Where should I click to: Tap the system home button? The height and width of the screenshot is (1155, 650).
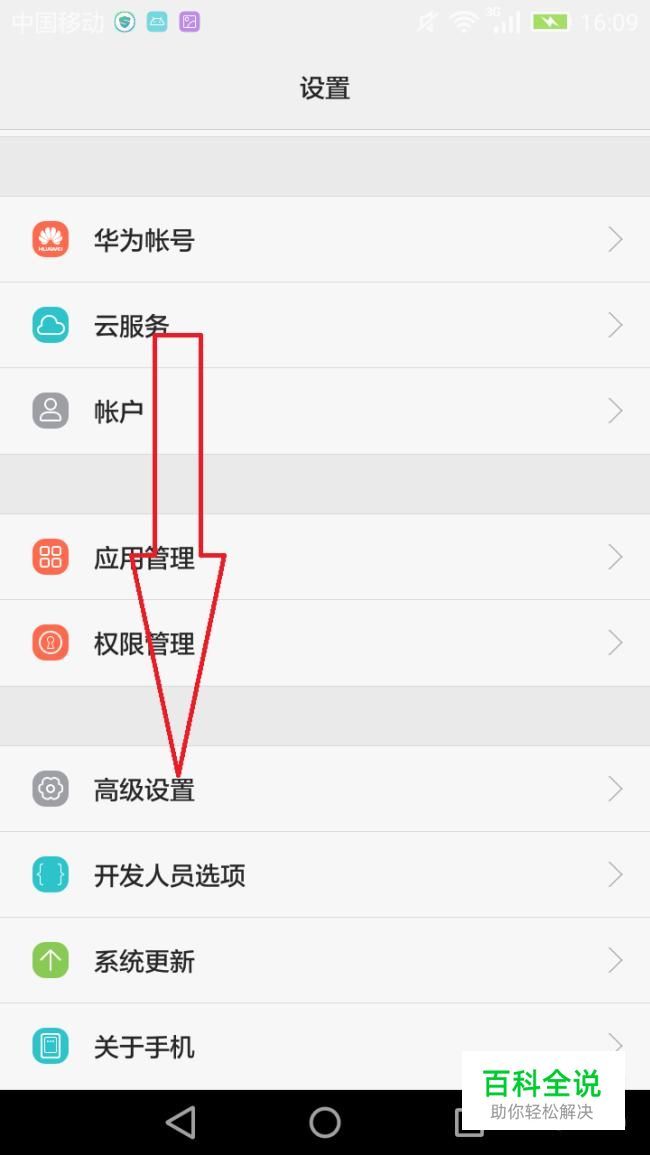pyautogui.click(x=325, y=1122)
